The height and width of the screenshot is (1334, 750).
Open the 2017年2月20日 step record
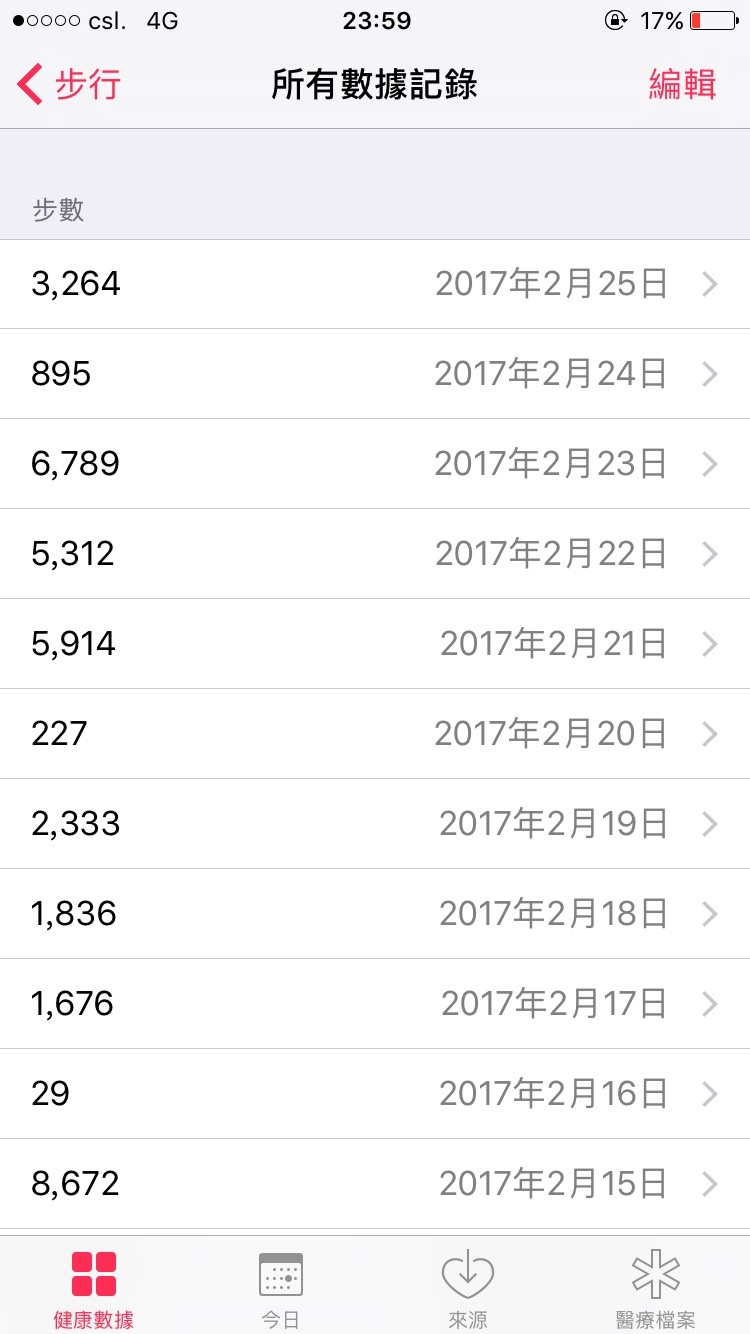point(375,734)
